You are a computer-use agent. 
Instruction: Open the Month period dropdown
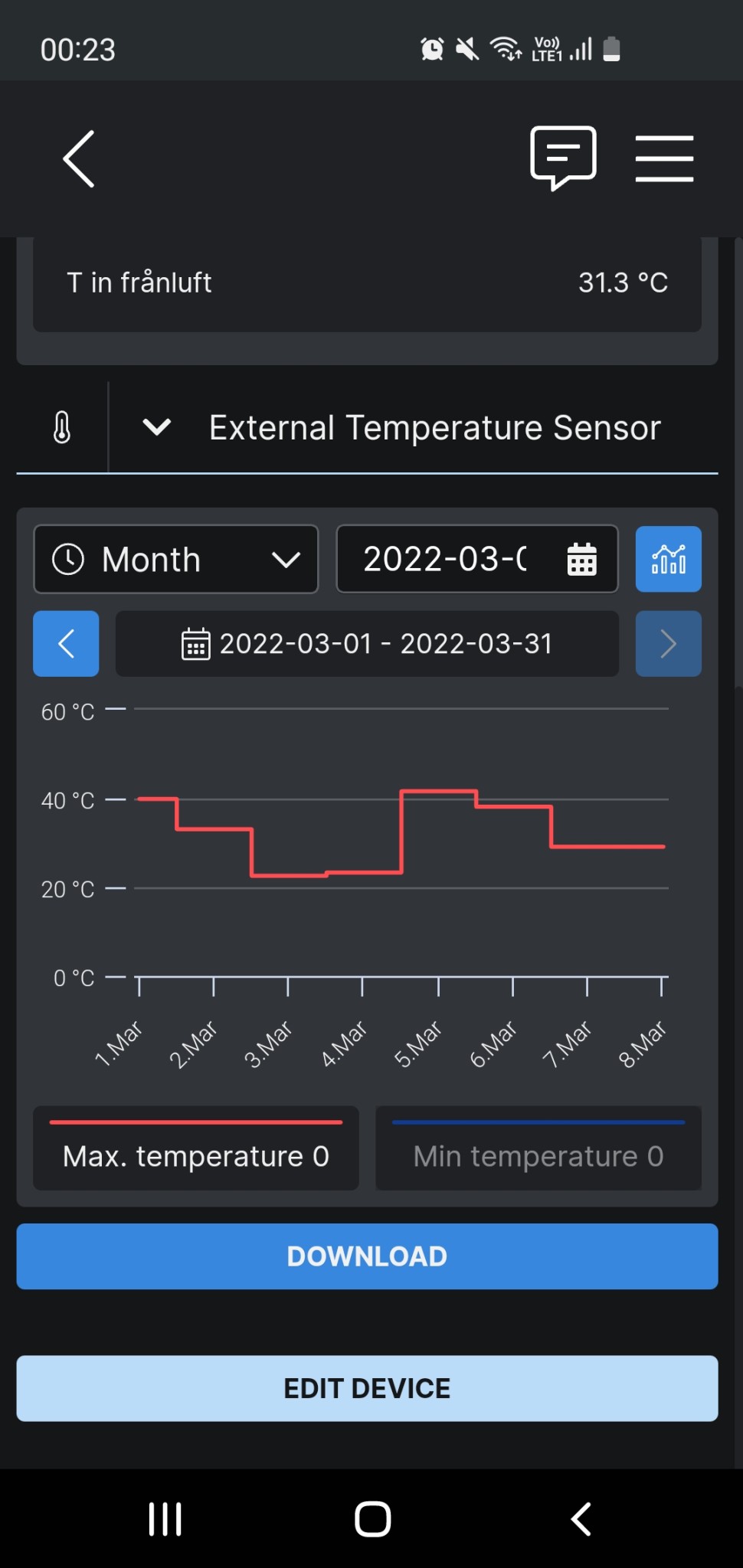tap(176, 560)
